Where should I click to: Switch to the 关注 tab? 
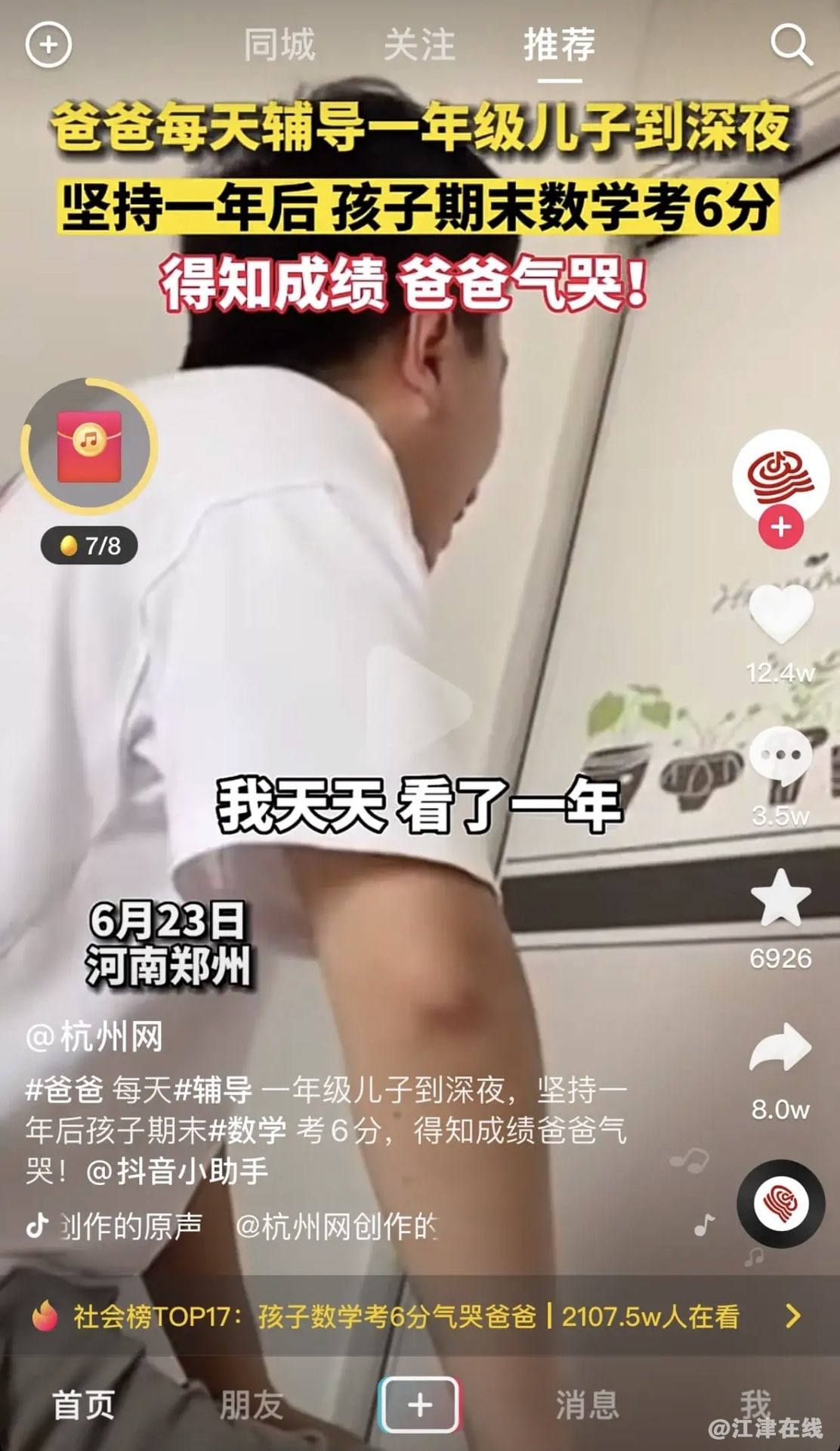(419, 45)
